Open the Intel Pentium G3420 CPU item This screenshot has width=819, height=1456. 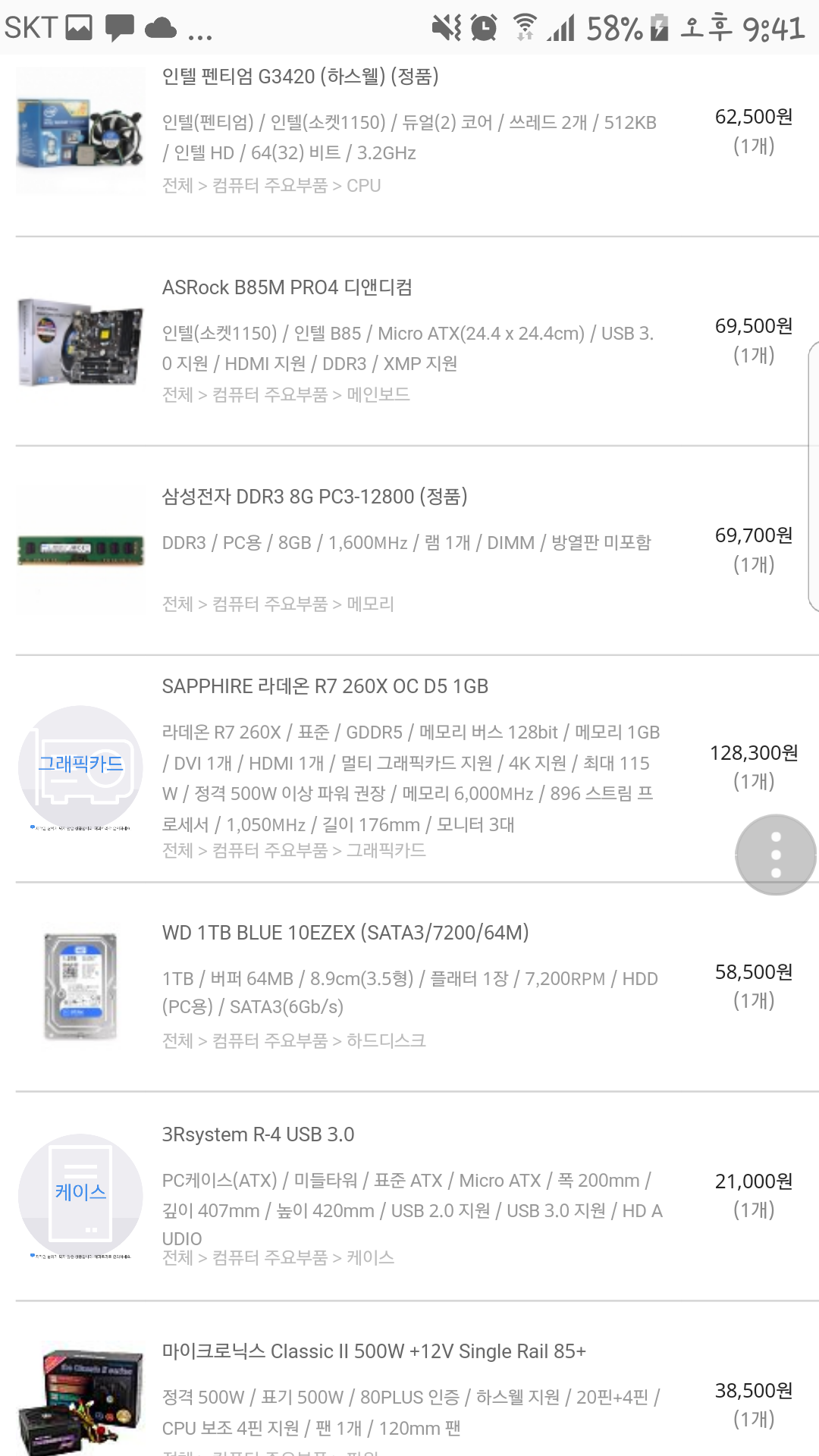pyautogui.click(x=300, y=77)
